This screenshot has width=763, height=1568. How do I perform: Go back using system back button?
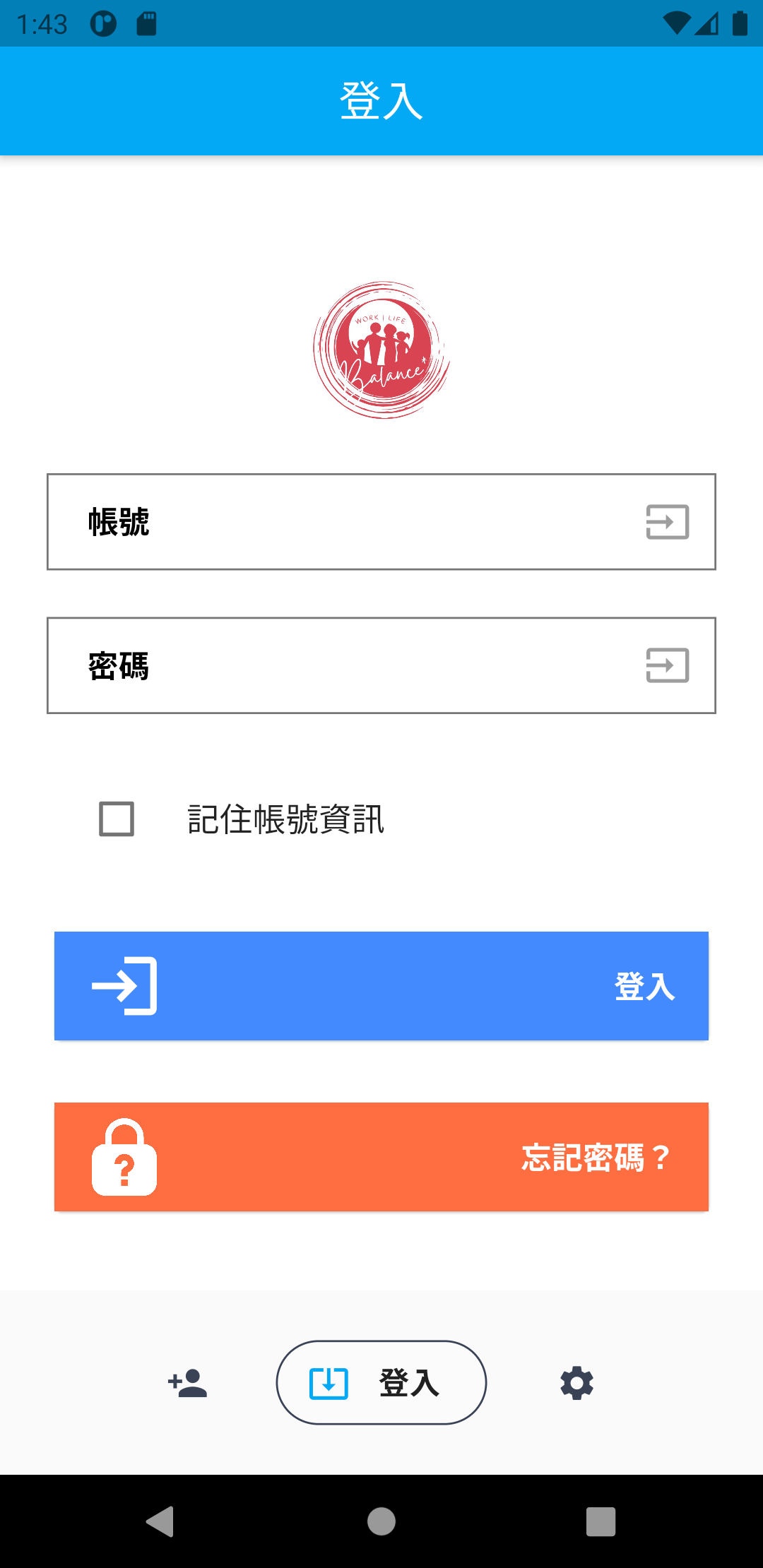point(160,1521)
